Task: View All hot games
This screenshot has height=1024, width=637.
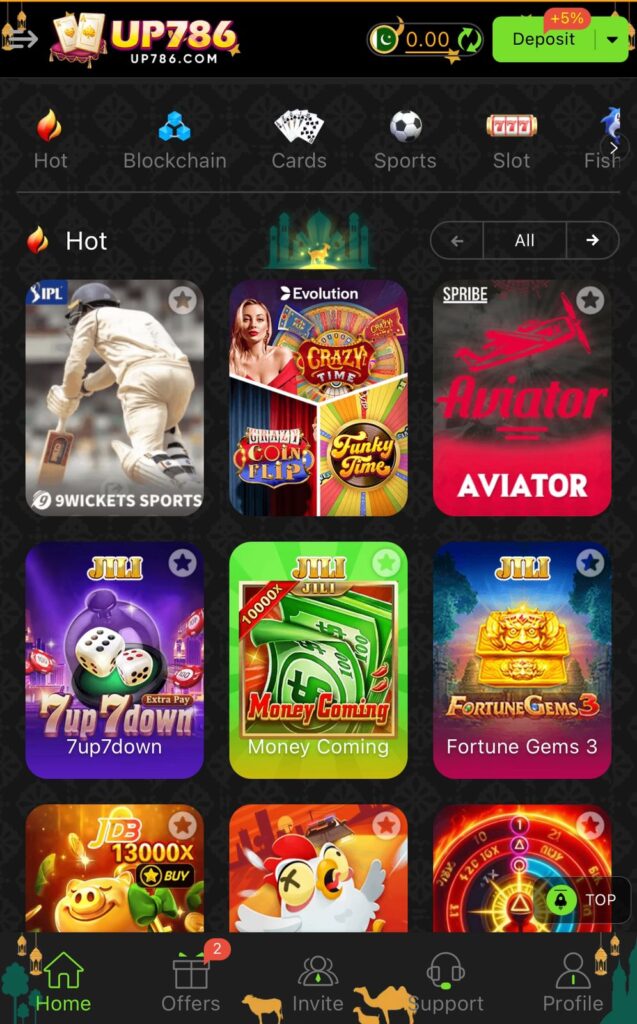Action: [x=524, y=240]
